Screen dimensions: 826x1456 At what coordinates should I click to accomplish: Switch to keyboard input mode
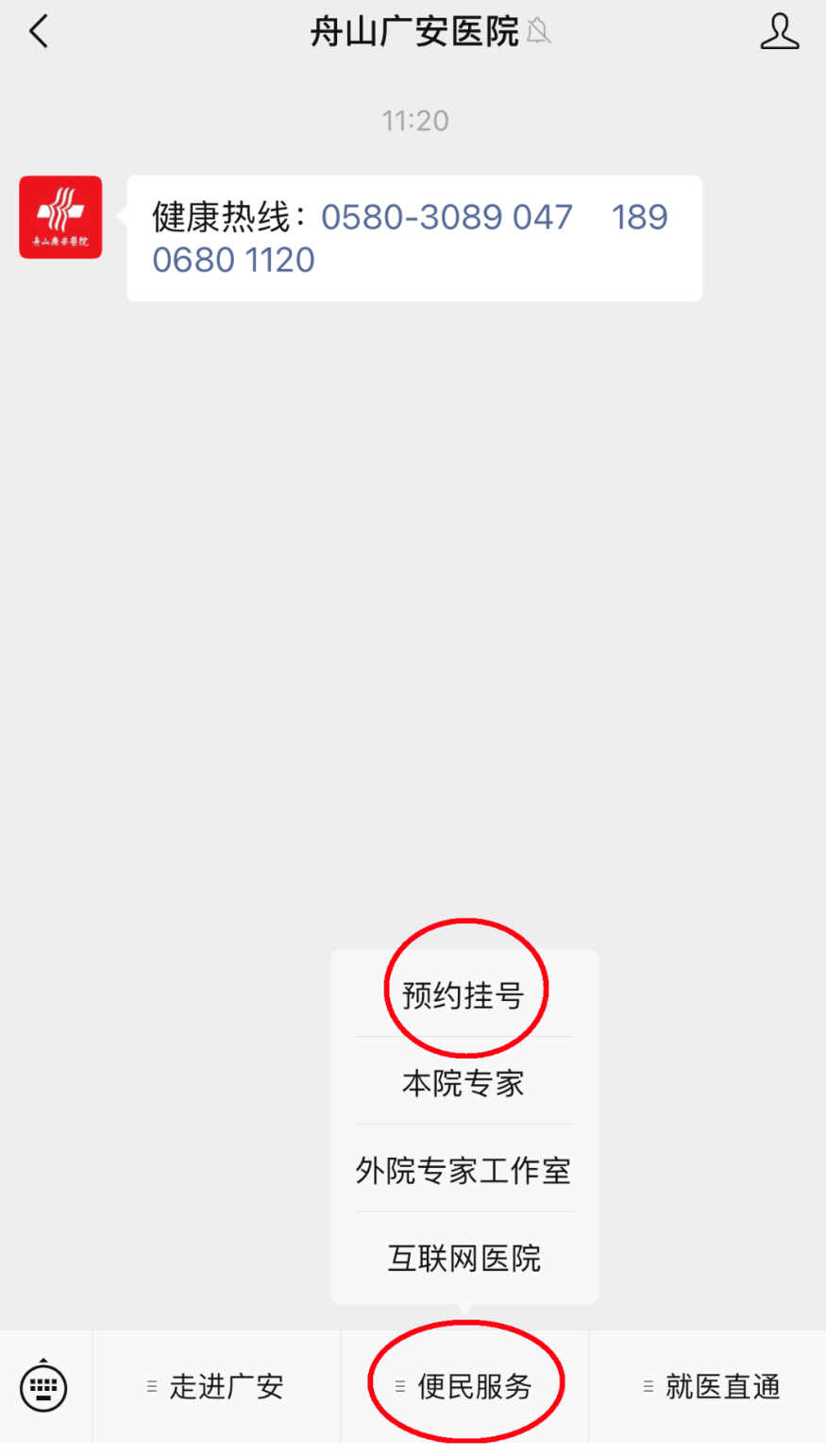43,1386
